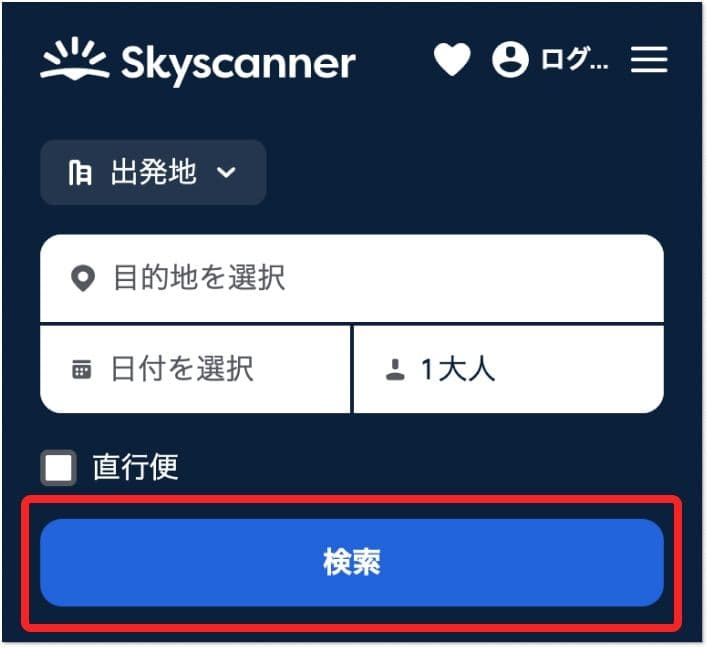Open saved favorites heart icon
Image resolution: width=708 pixels, height=648 pixels.
451,61
